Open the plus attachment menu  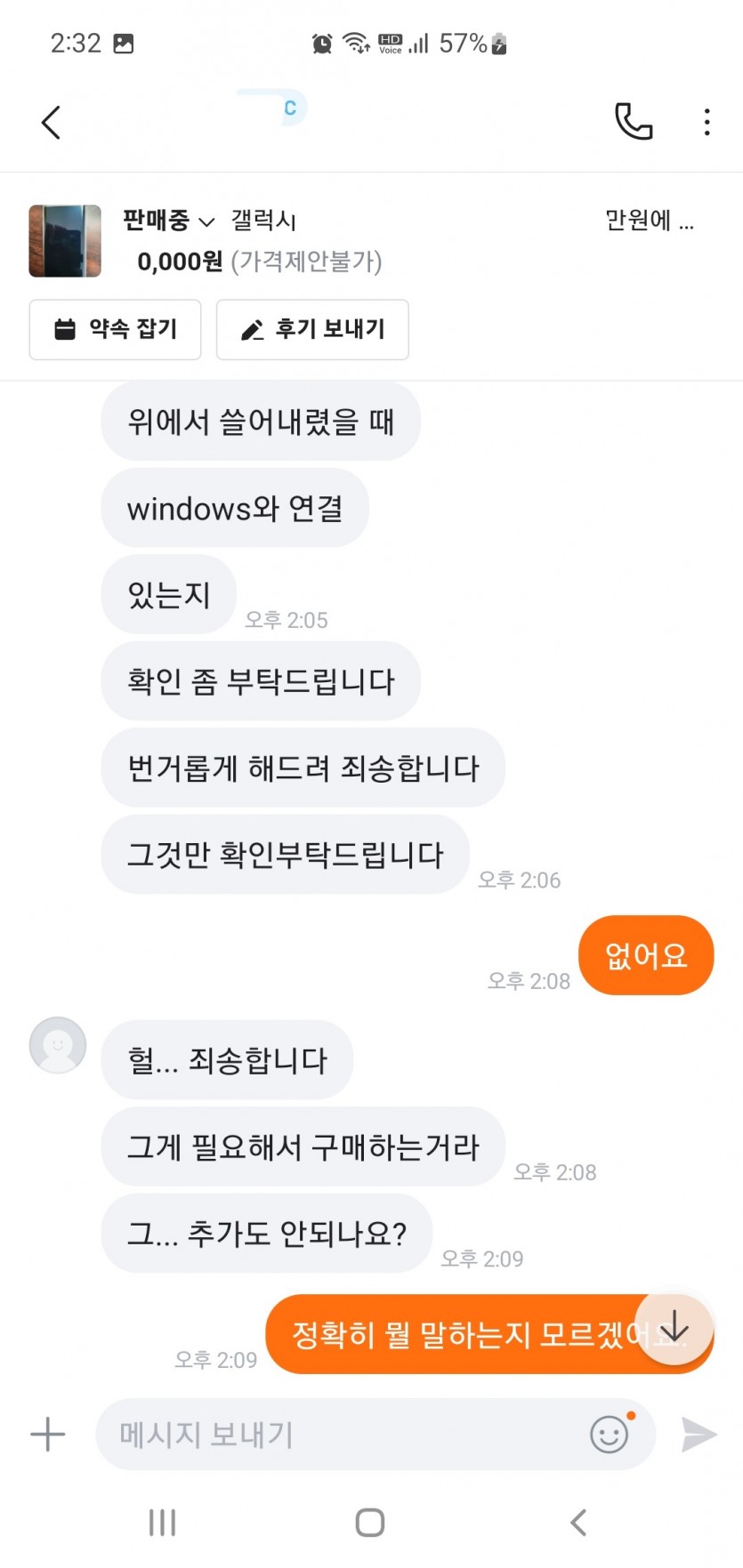pyautogui.click(x=48, y=1434)
